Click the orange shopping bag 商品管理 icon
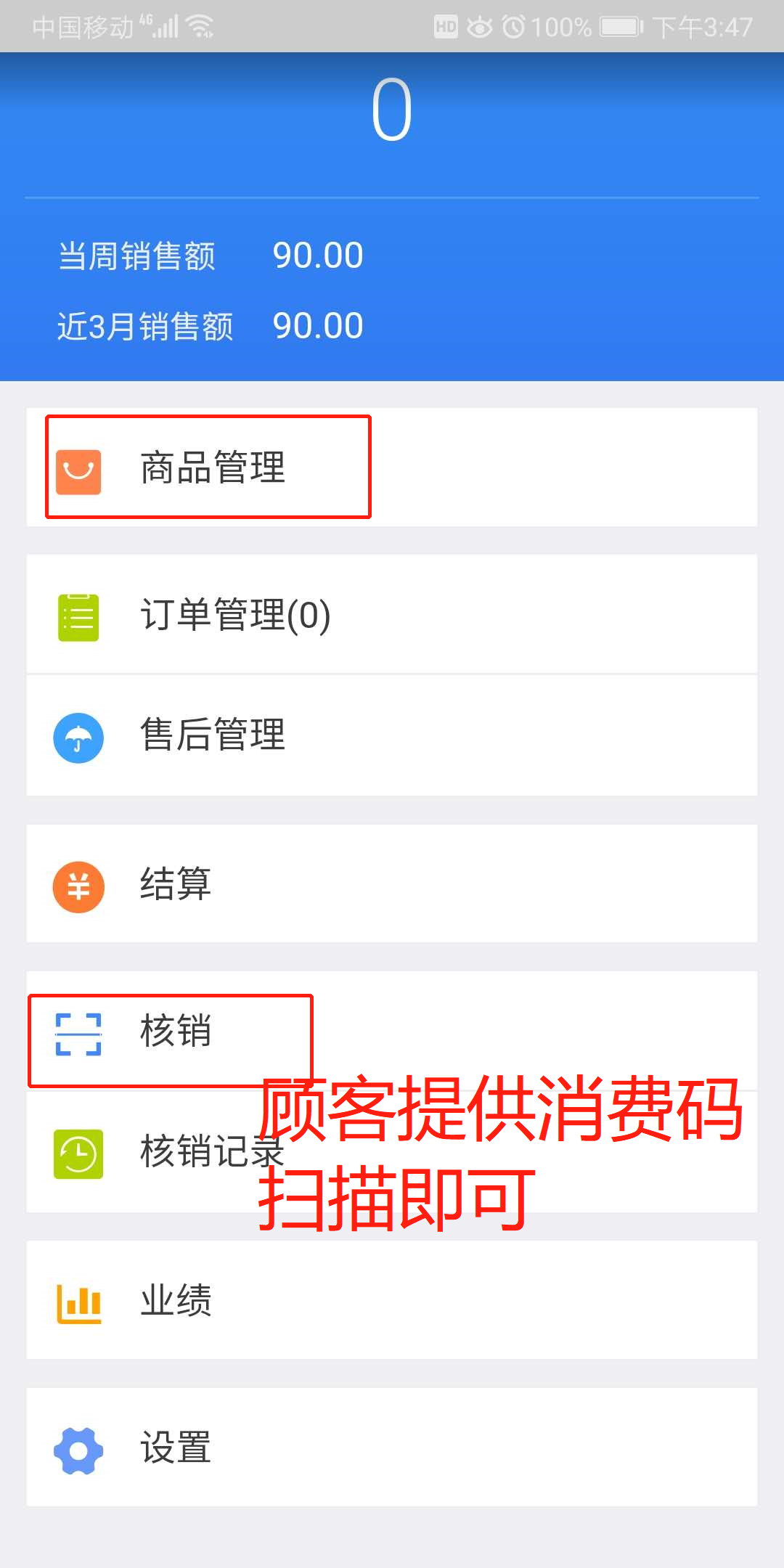Viewport: 784px width, 1568px height. click(x=78, y=468)
